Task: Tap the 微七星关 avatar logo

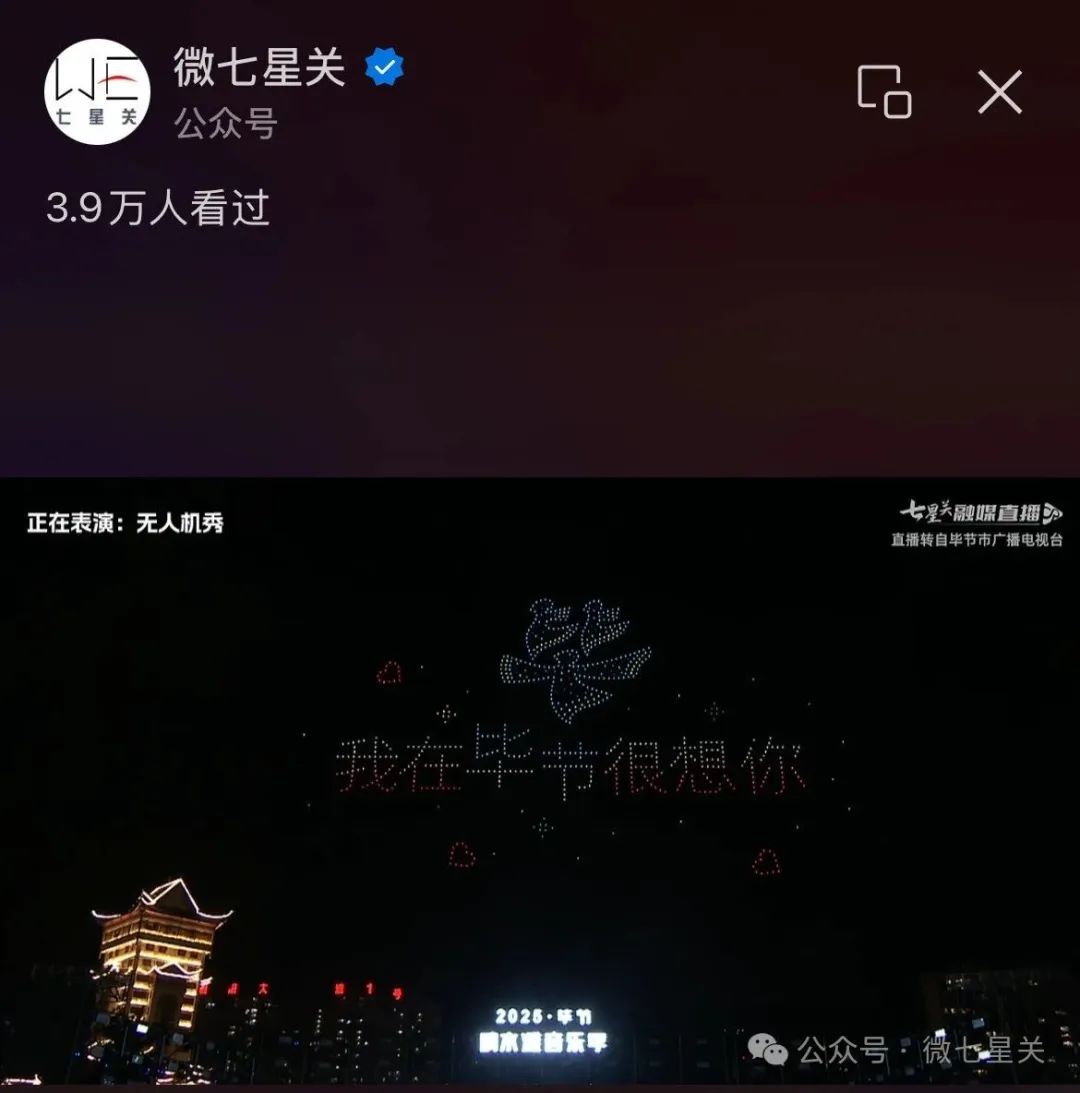Action: [x=97, y=92]
